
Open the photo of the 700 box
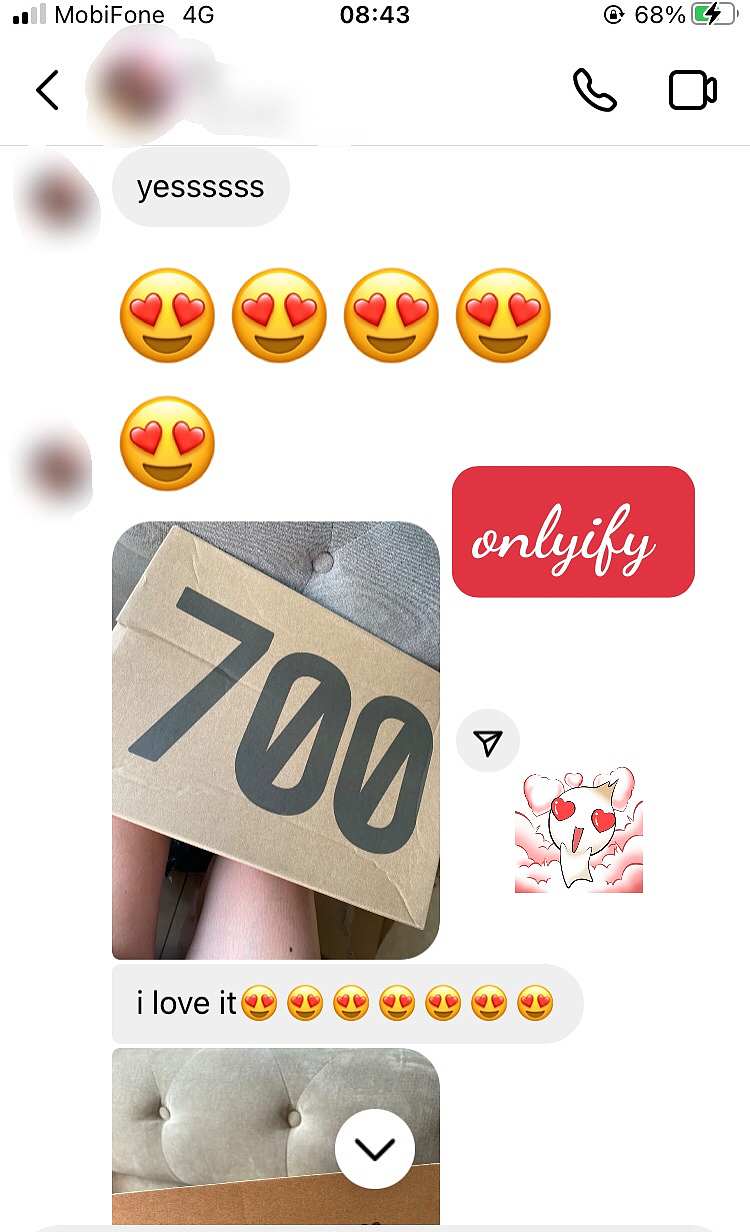pos(276,740)
